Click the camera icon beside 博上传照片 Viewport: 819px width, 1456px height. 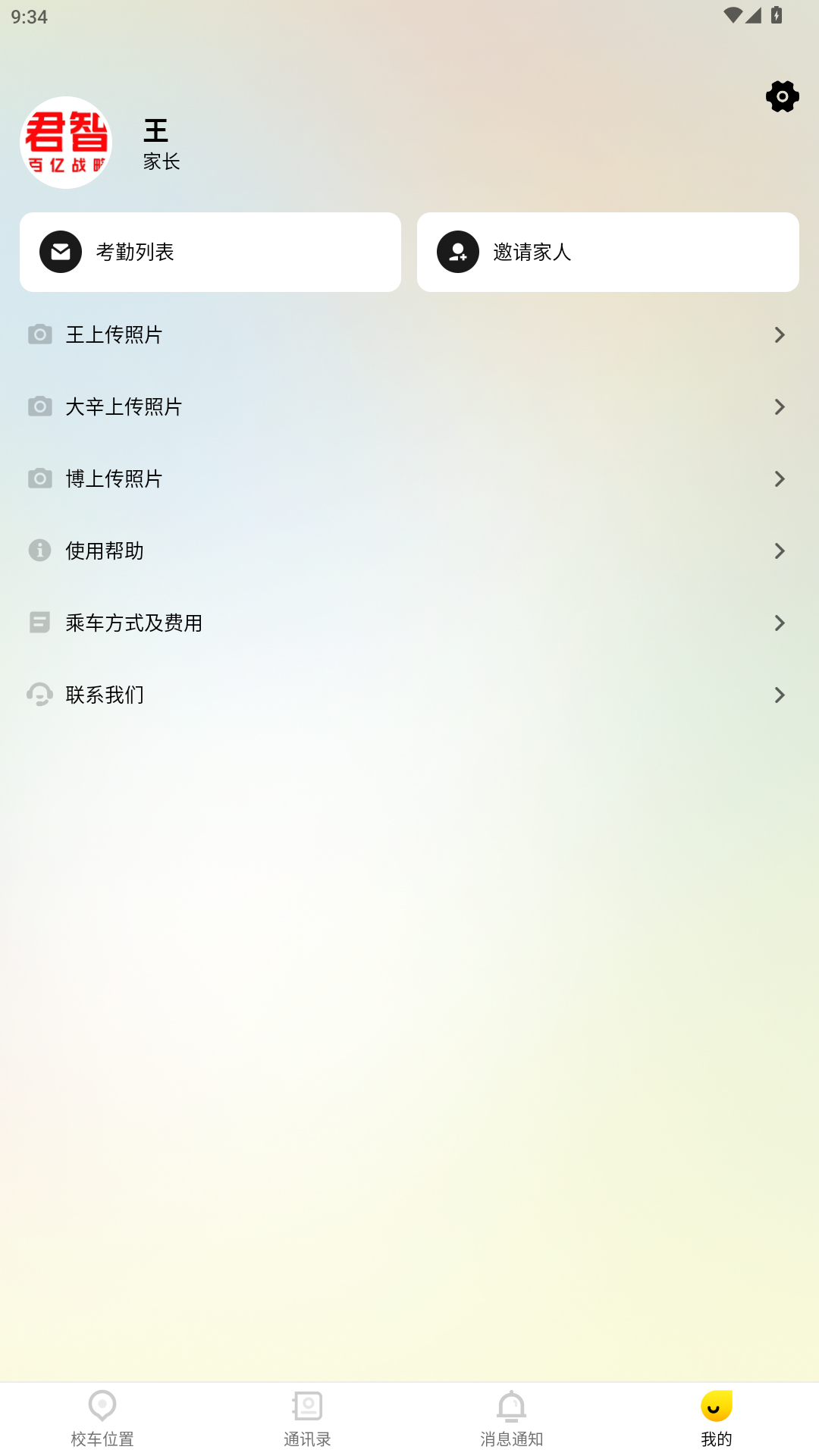[40, 479]
